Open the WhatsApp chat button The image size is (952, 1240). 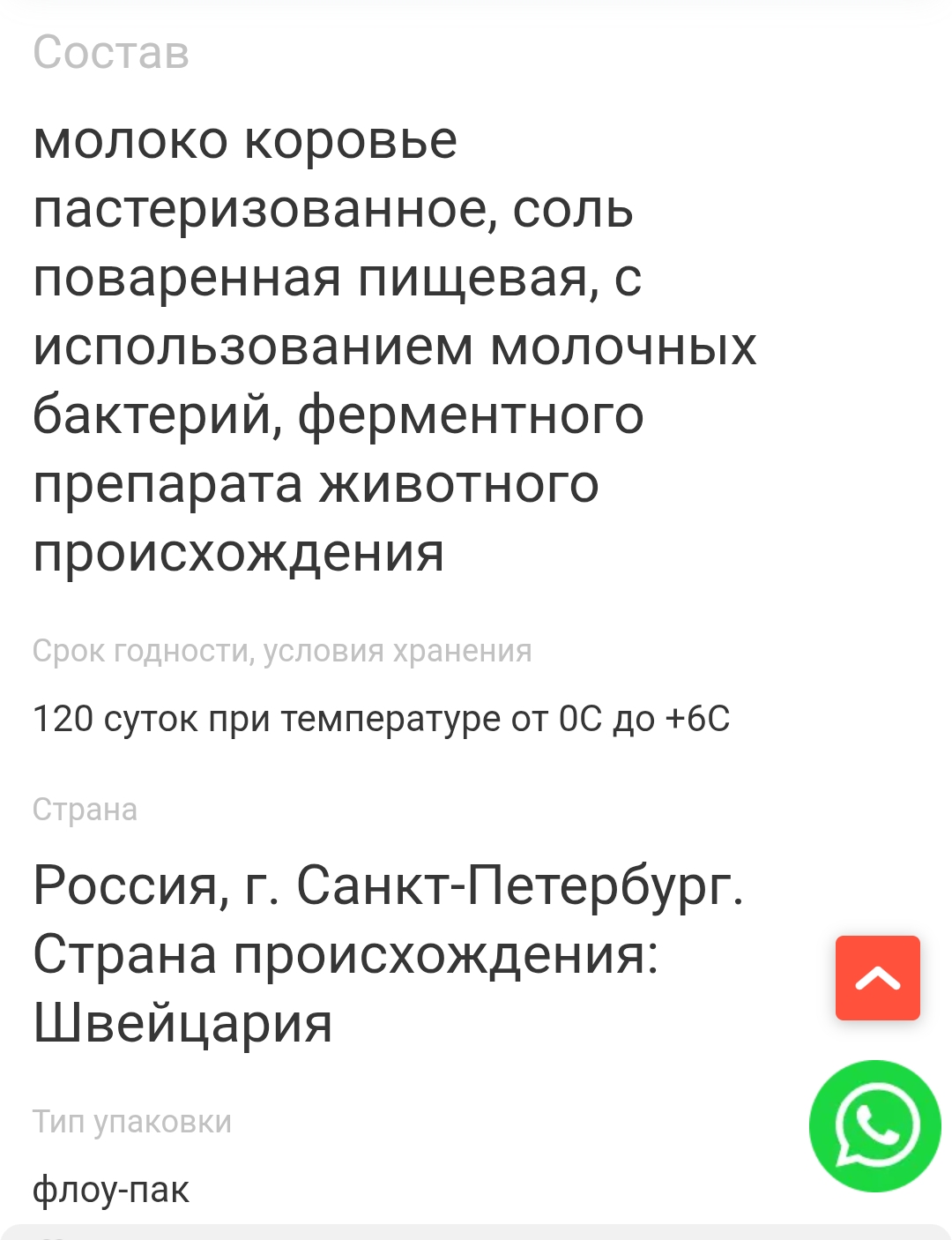[x=875, y=1126]
